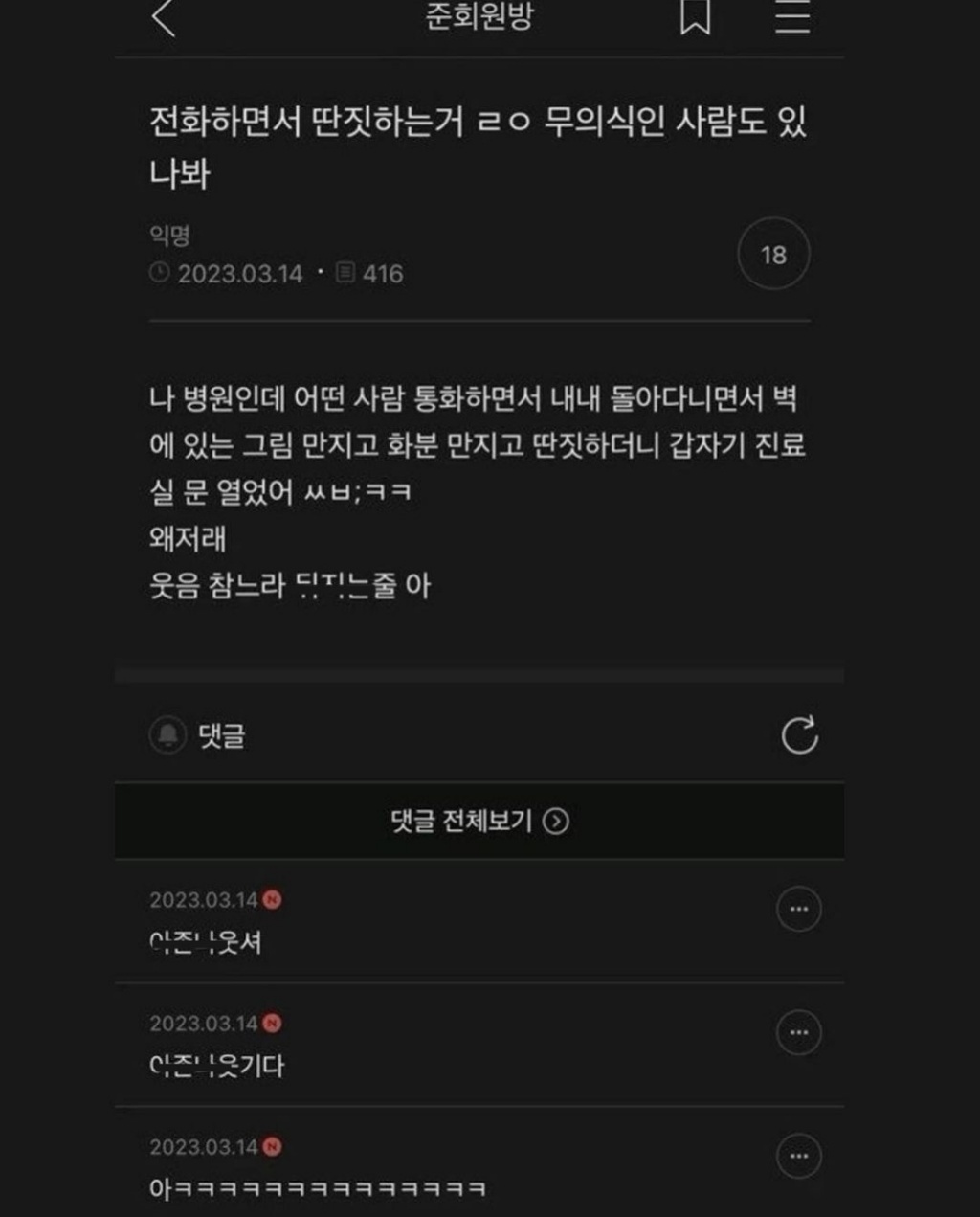Open options for the comment ending in 웃셔
This screenshot has height=1217, width=980.
pos(798,910)
